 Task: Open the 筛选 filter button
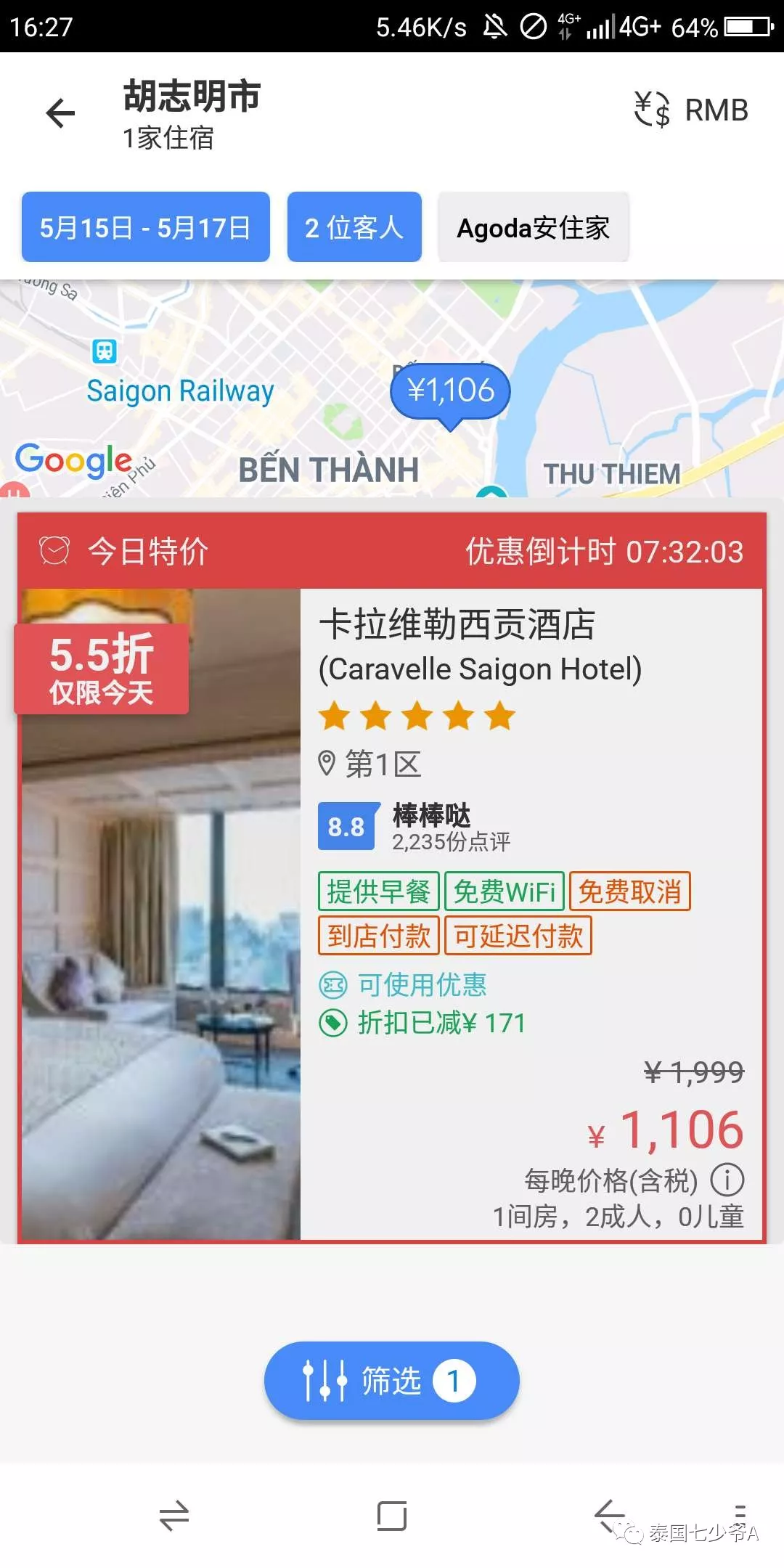click(x=391, y=1380)
